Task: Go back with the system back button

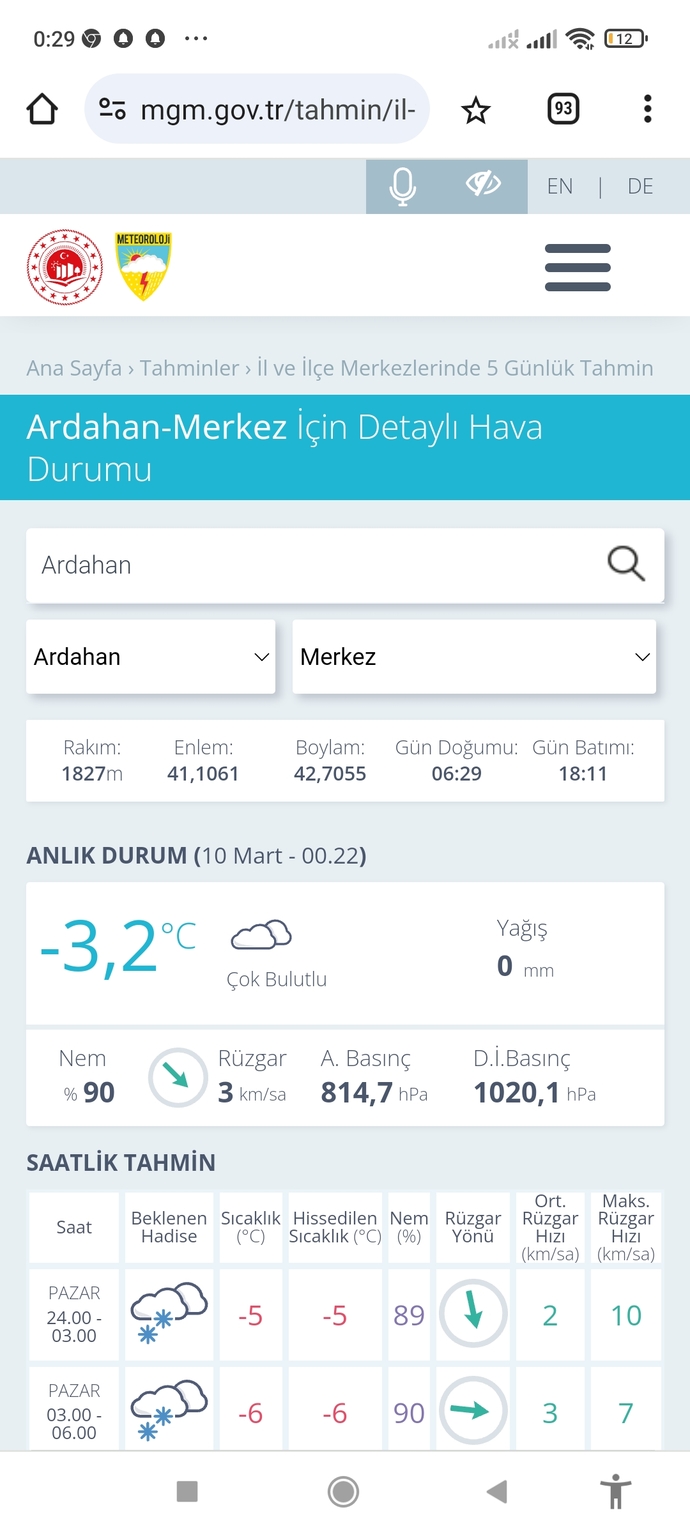Action: 497,1492
